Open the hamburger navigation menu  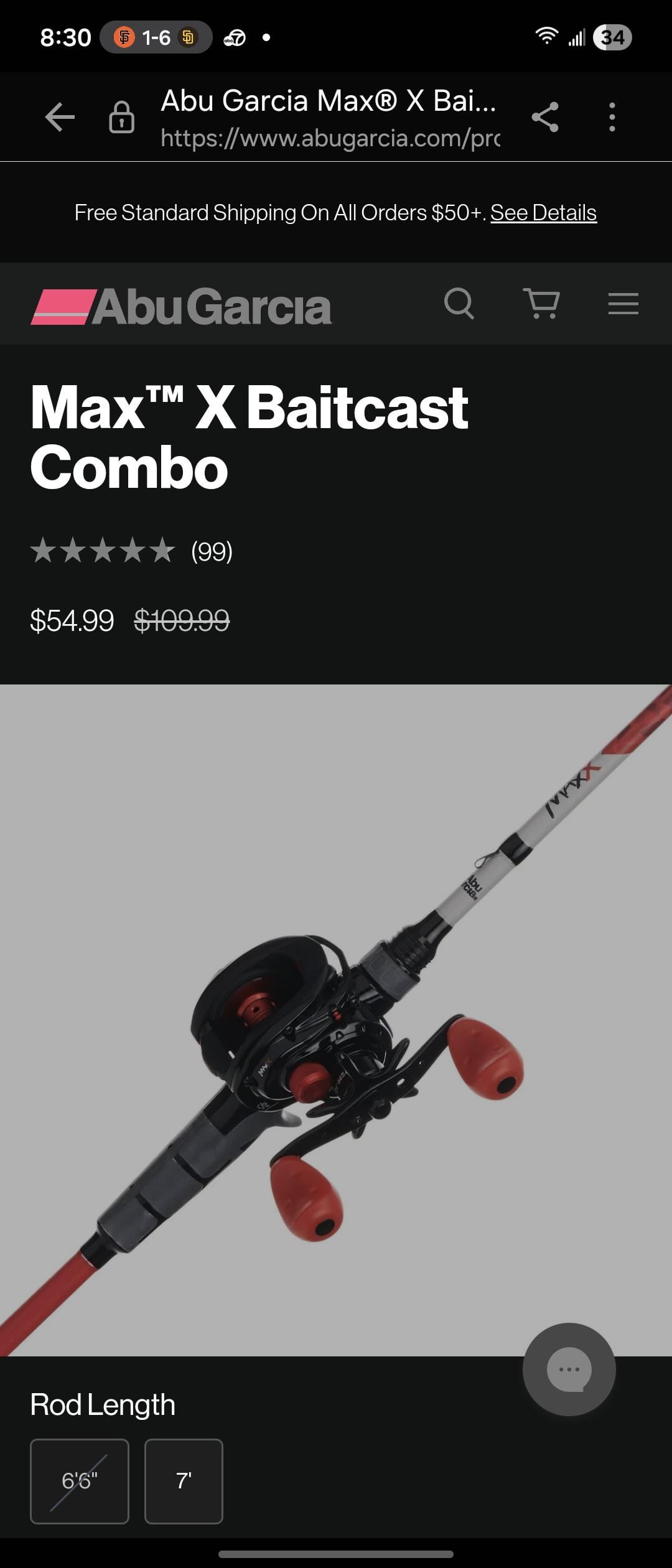623,304
